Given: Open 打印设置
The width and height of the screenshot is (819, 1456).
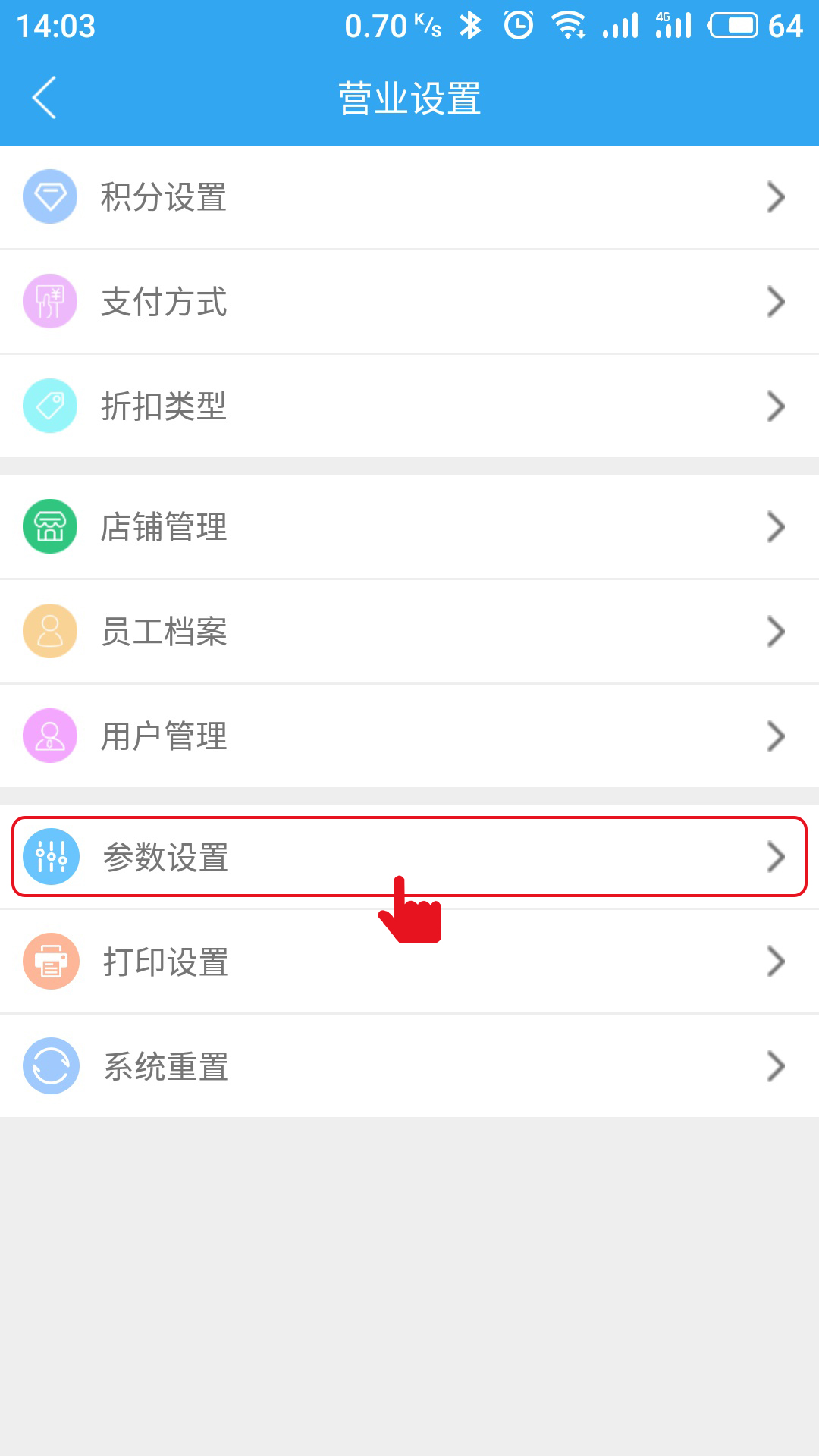Looking at the screenshot, I should coord(409,962).
